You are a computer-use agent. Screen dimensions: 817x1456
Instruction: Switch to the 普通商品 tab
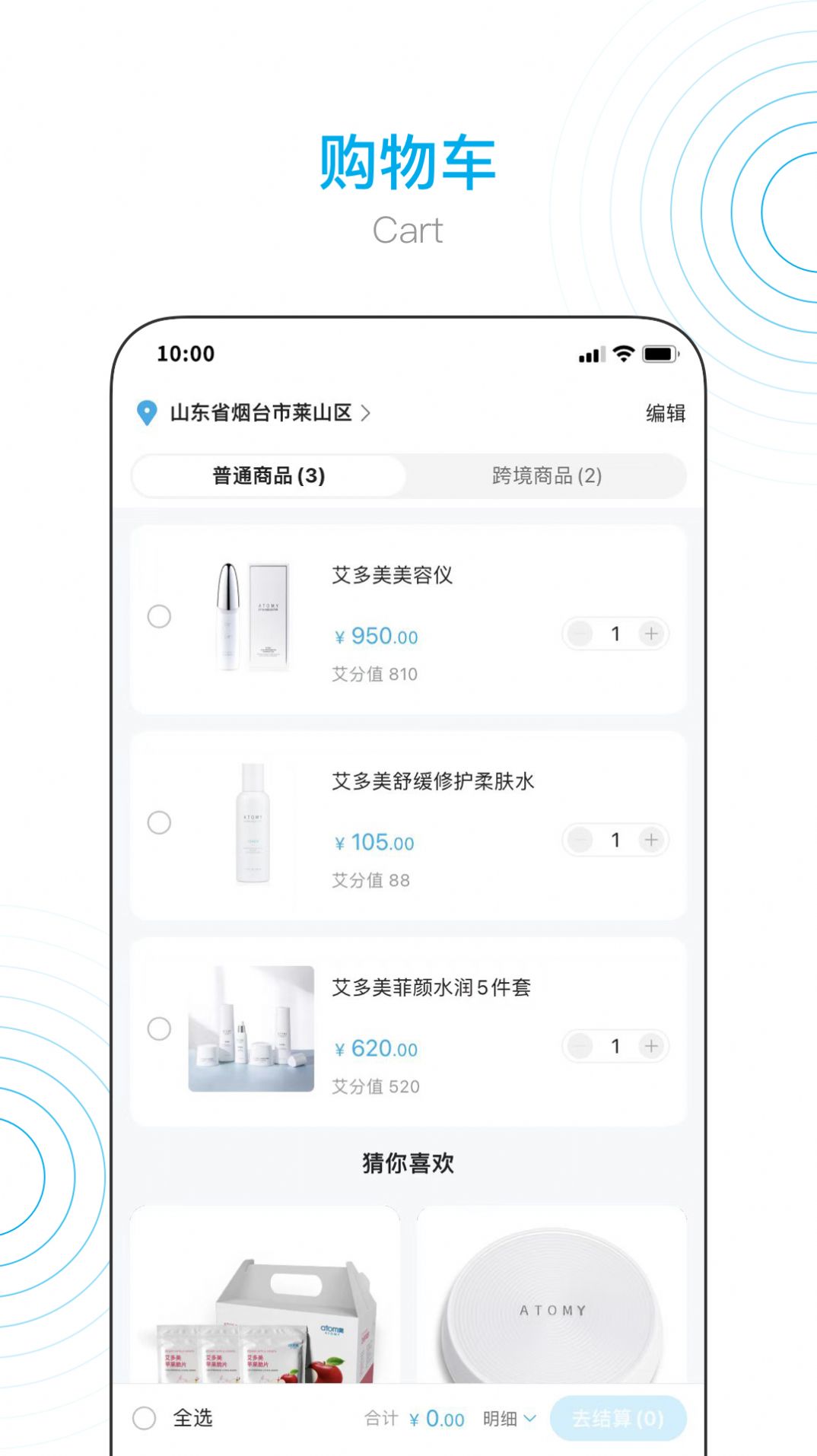268,476
